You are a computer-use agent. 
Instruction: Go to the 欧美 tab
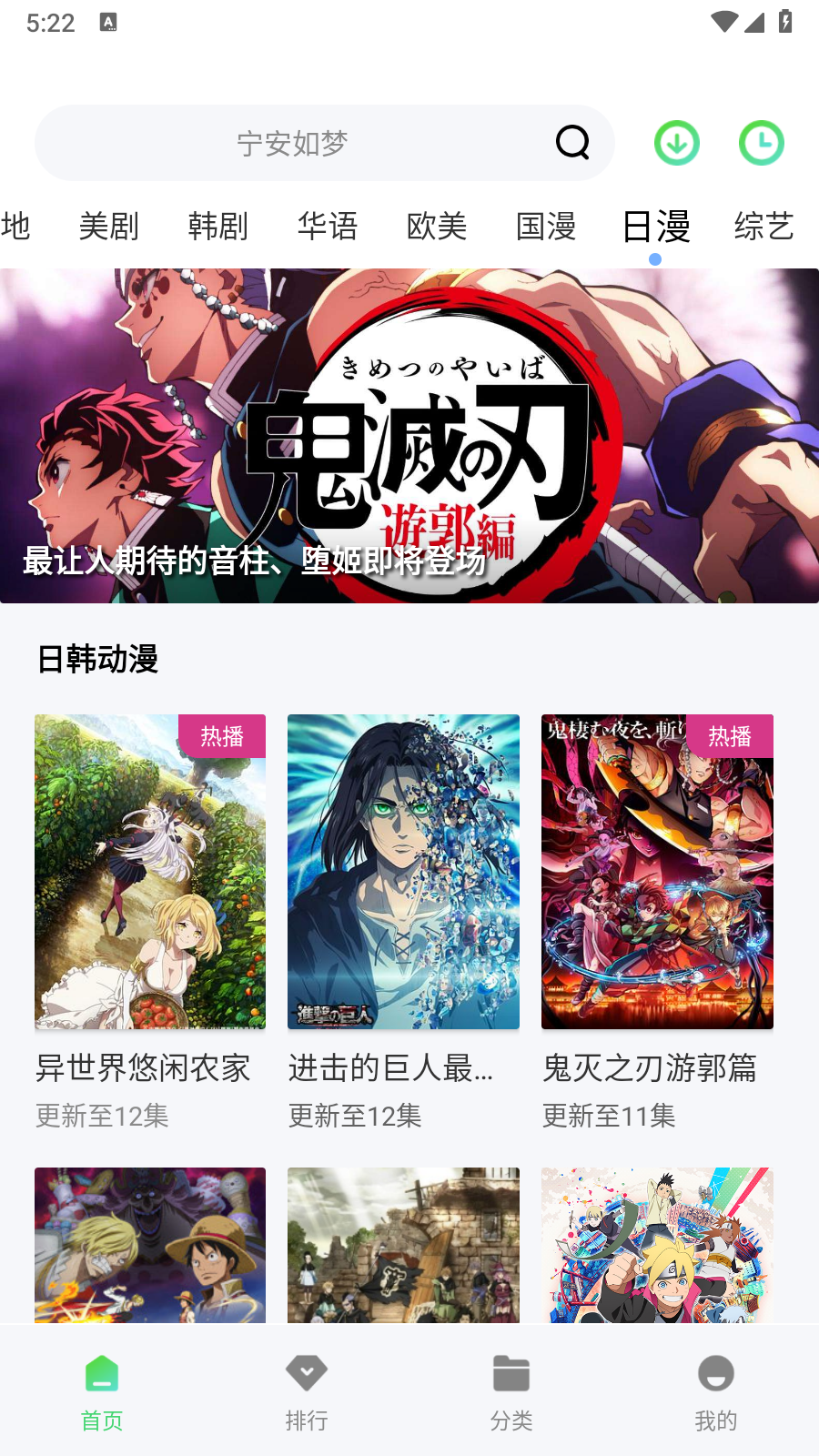pyautogui.click(x=437, y=226)
